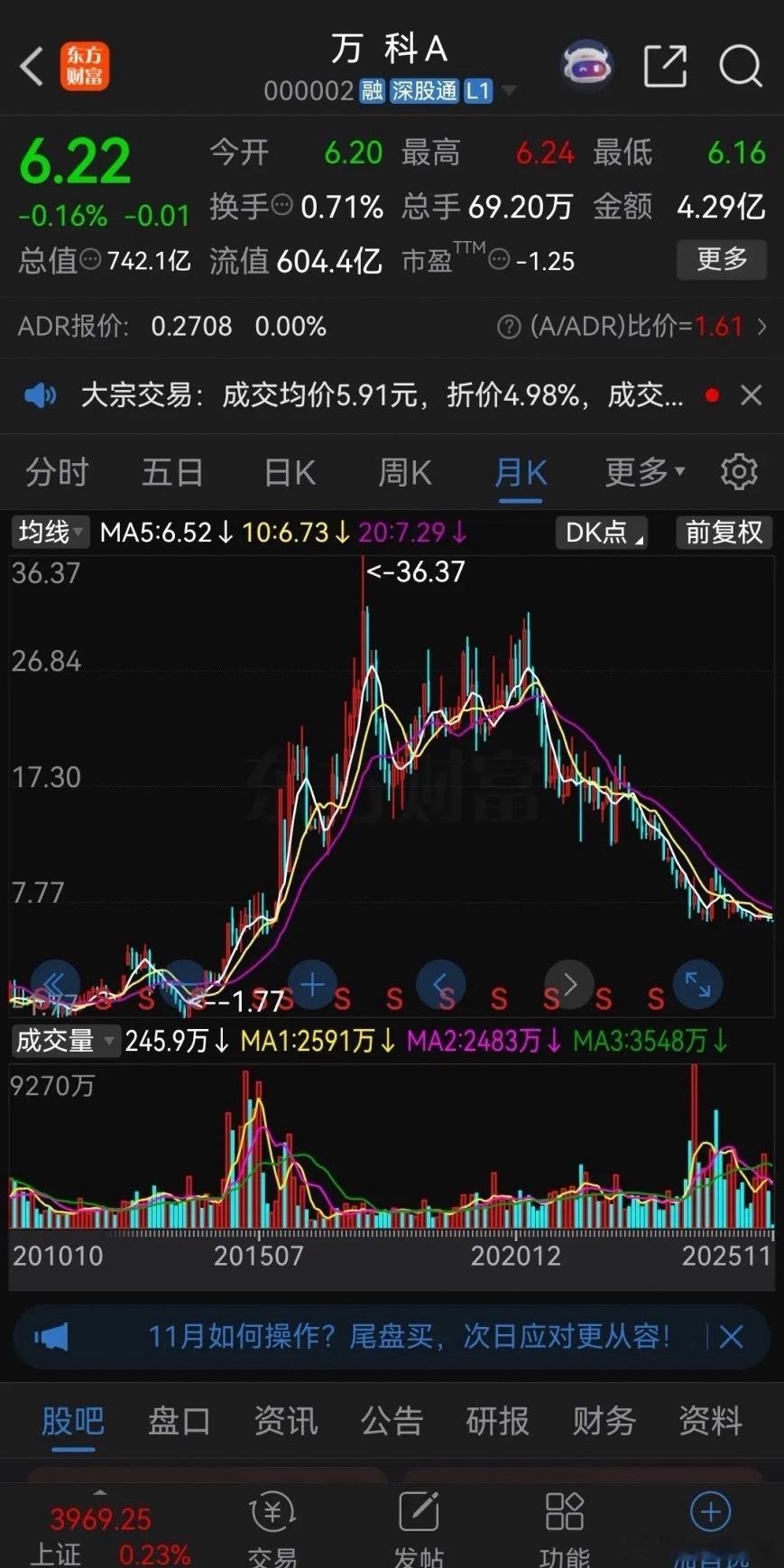784x1568 pixels.
Task: Expand chart to fullscreen
Action: pyautogui.click(x=699, y=985)
